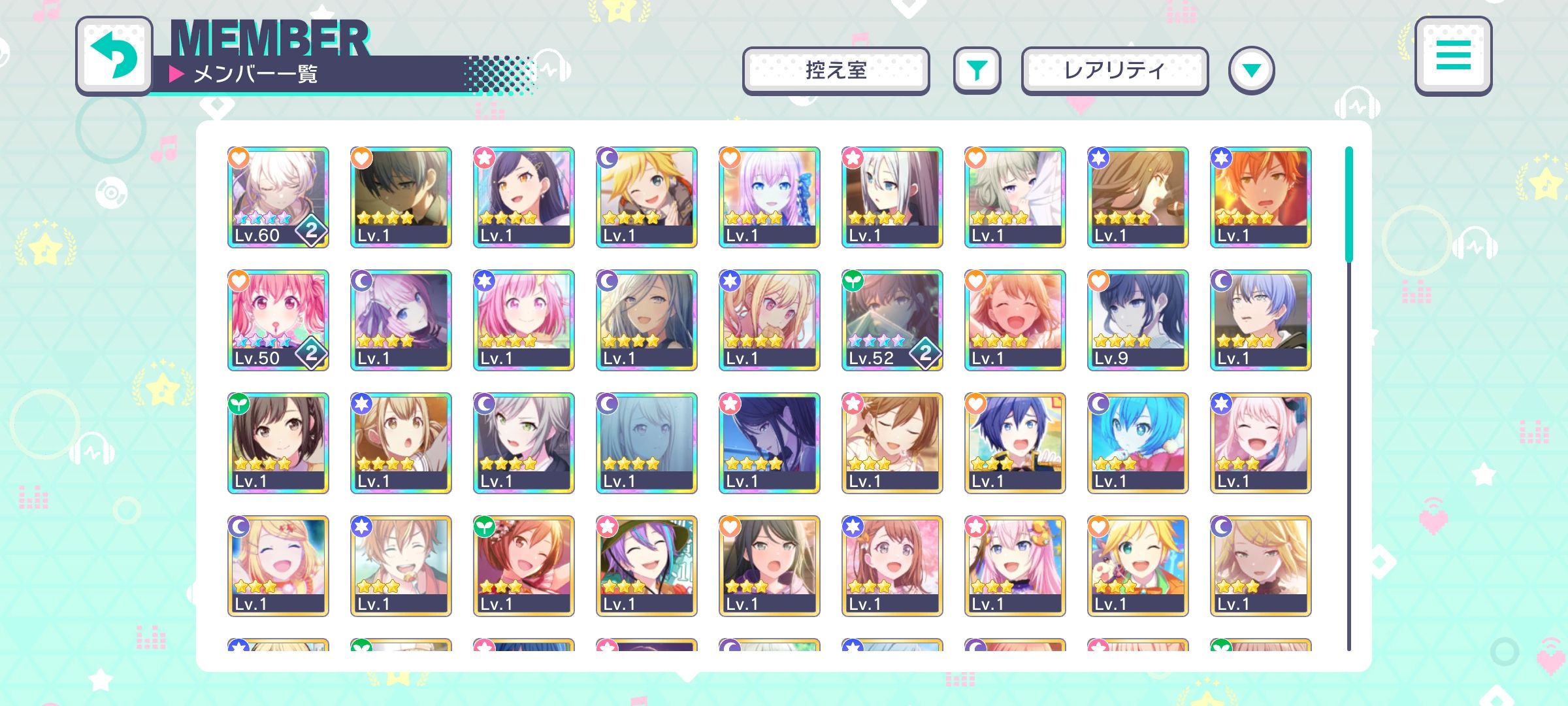Open the レアリティ sort dropdown
The width and height of the screenshot is (1568, 706).
(x=1115, y=71)
